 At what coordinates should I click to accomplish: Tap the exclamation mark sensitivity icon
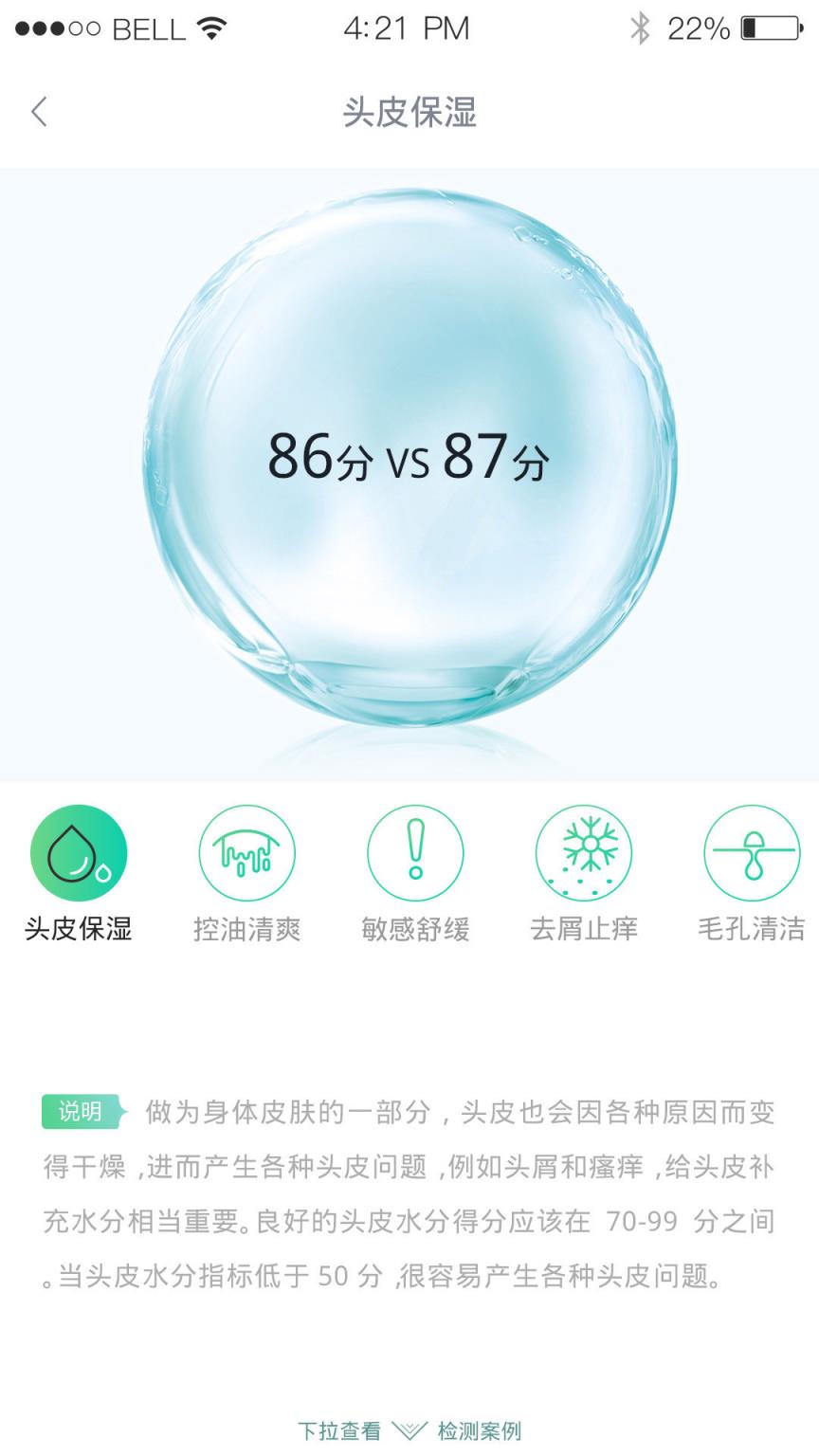[415, 852]
